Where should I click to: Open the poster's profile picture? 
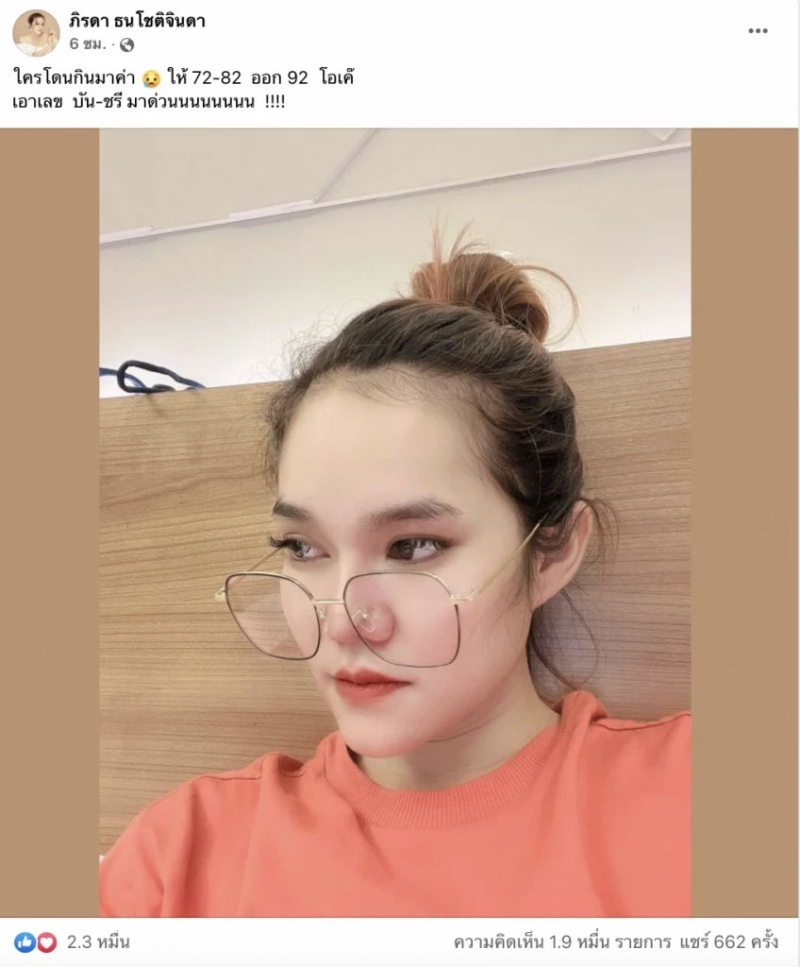36,32
